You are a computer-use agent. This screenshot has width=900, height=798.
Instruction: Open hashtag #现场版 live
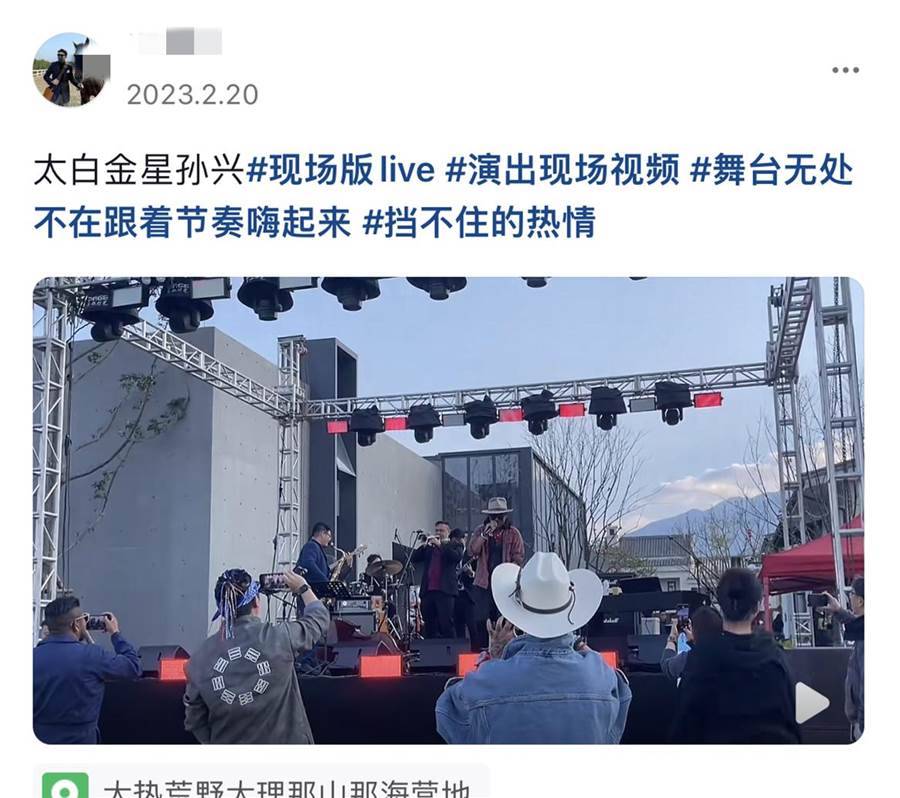340,171
